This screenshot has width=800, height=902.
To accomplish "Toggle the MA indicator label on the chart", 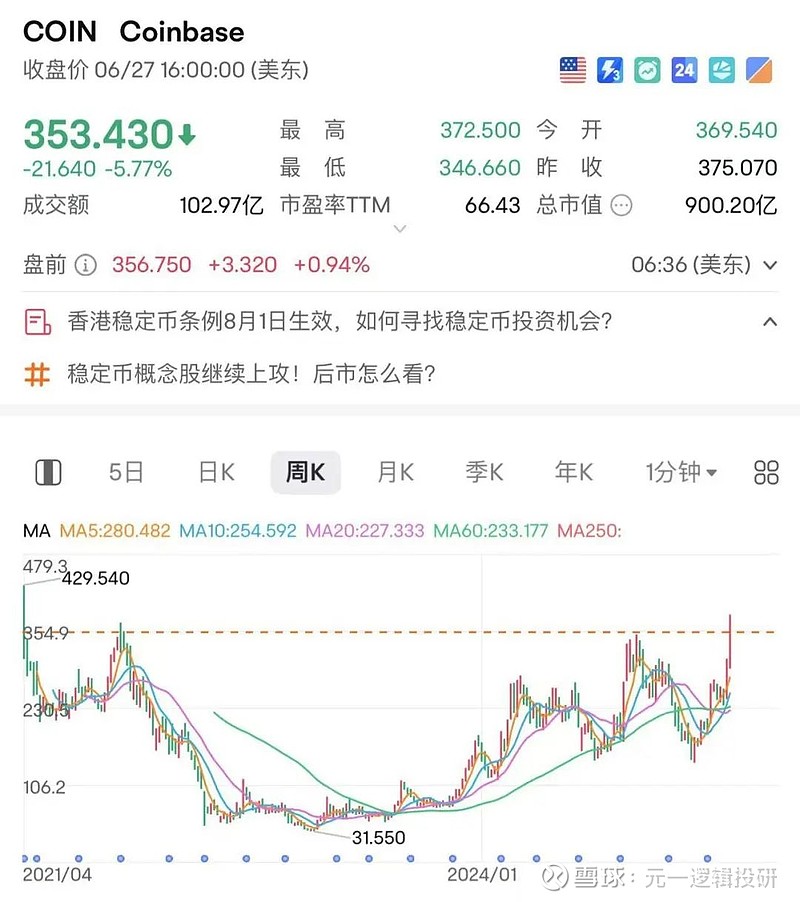I will pos(37,531).
